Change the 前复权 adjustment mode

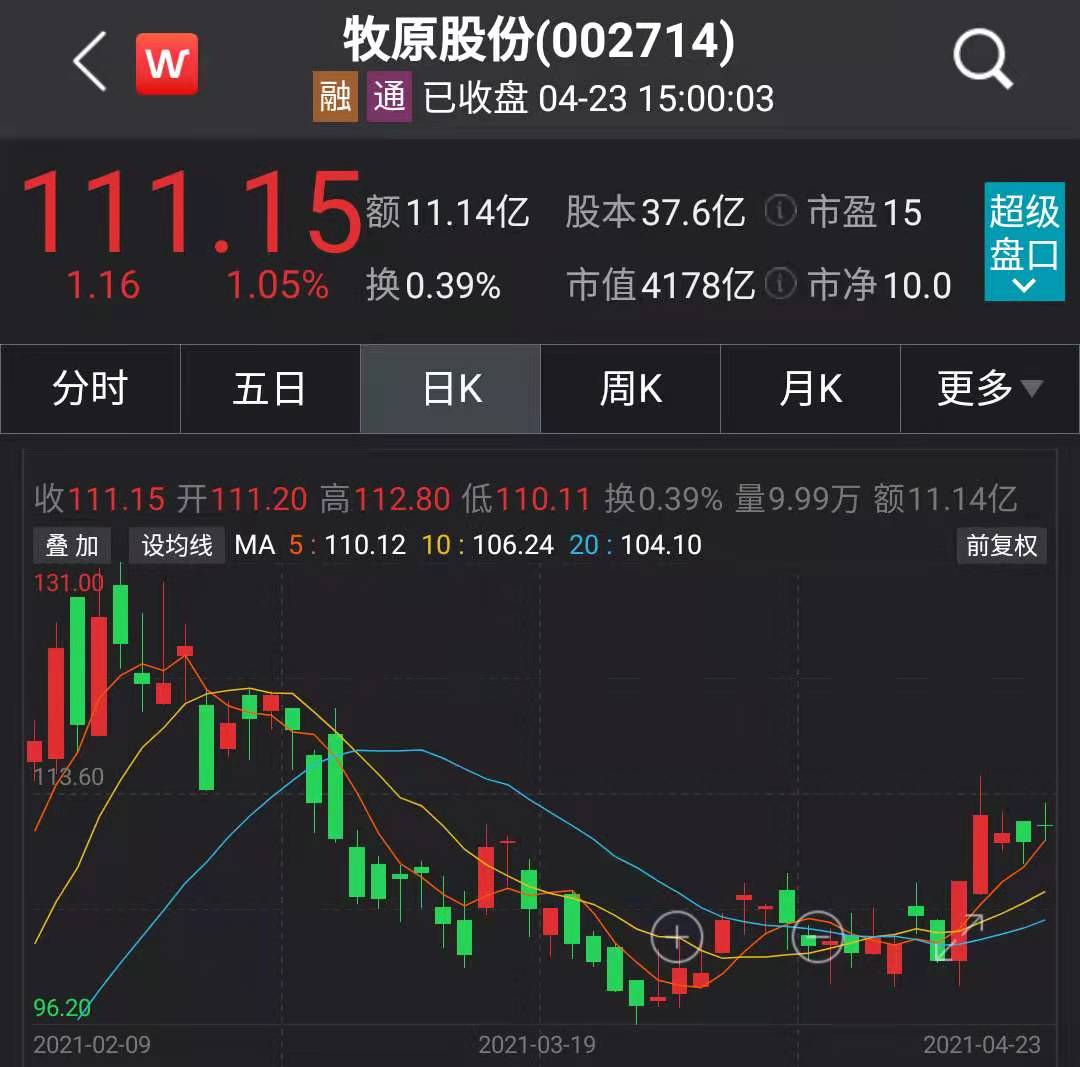click(1001, 546)
